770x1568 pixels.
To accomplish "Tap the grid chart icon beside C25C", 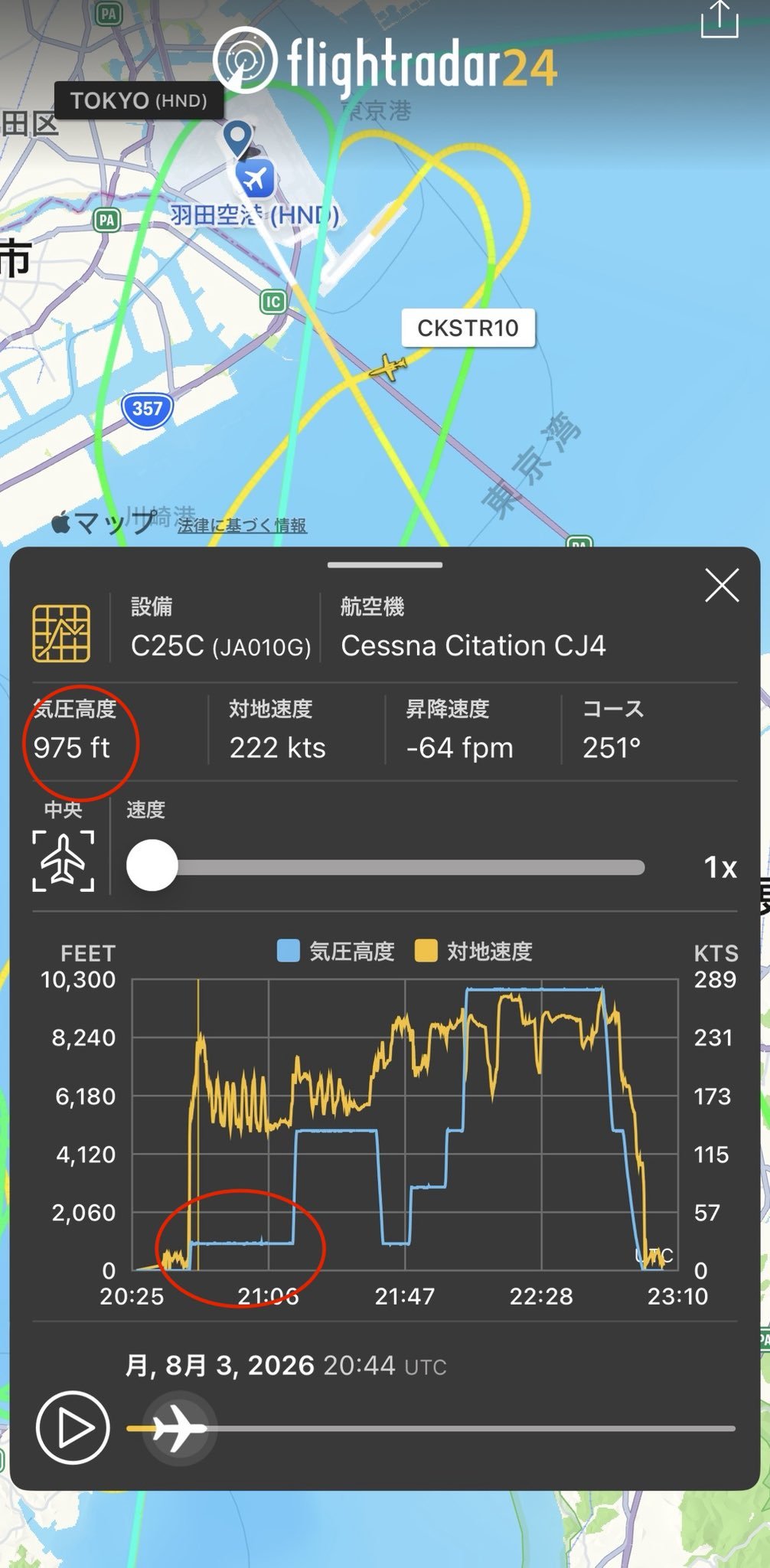I will (61, 633).
